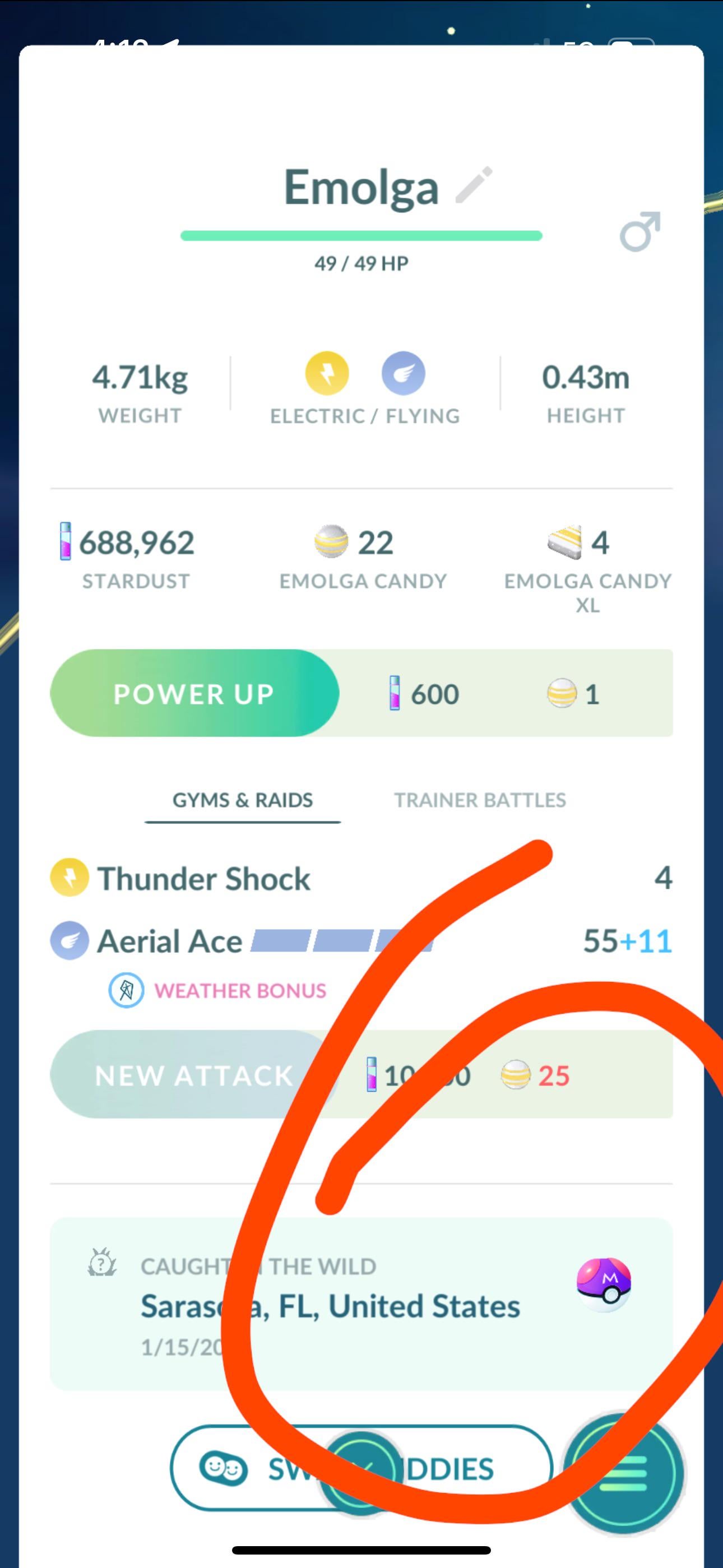Select the Gyms & Raids tab

pos(242,800)
